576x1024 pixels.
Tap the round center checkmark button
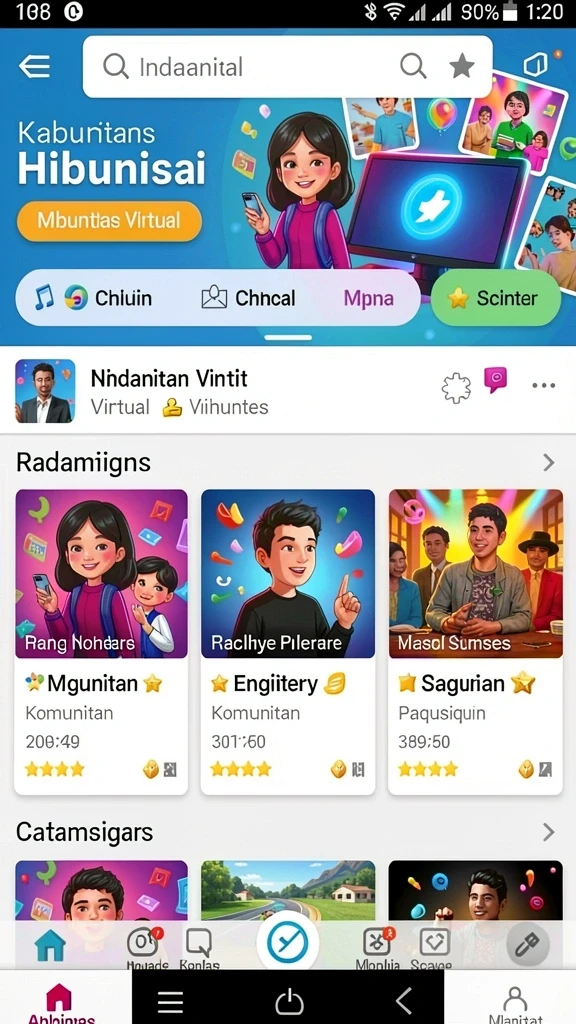287,944
